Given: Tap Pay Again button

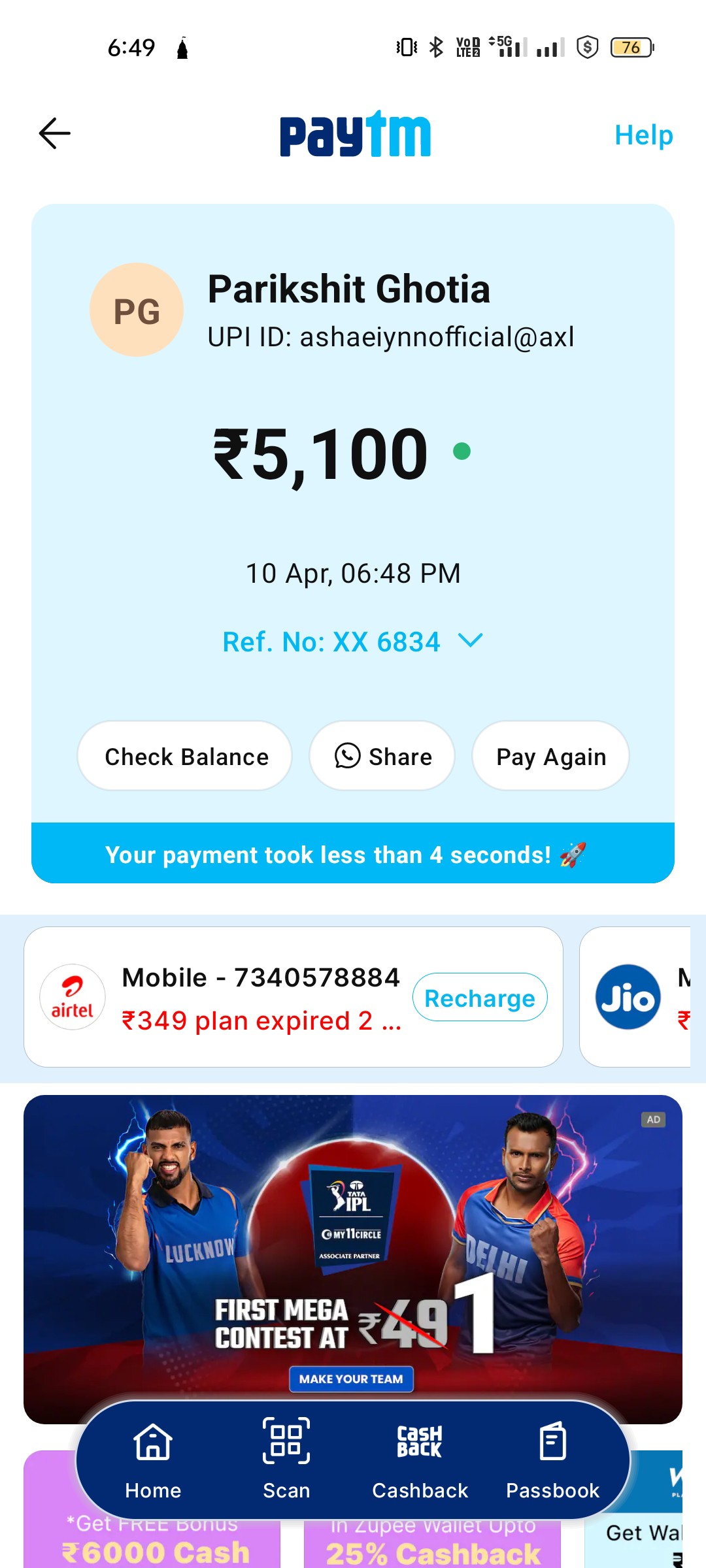Looking at the screenshot, I should click(551, 757).
